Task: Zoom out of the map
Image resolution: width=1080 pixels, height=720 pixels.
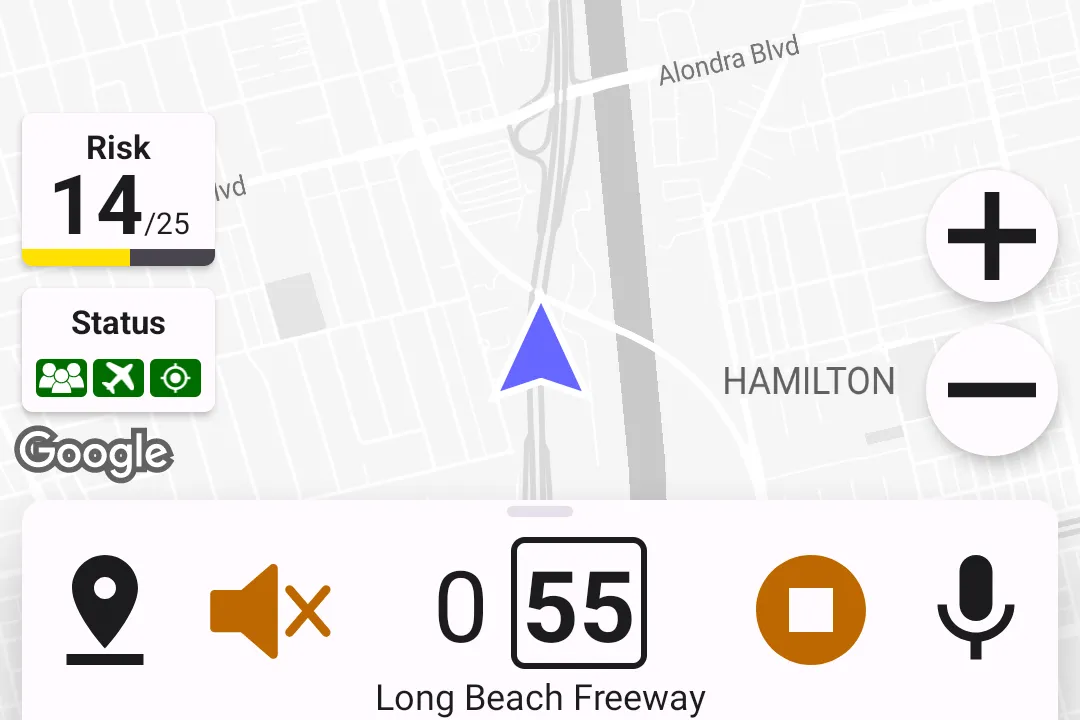Action: pyautogui.click(x=991, y=389)
